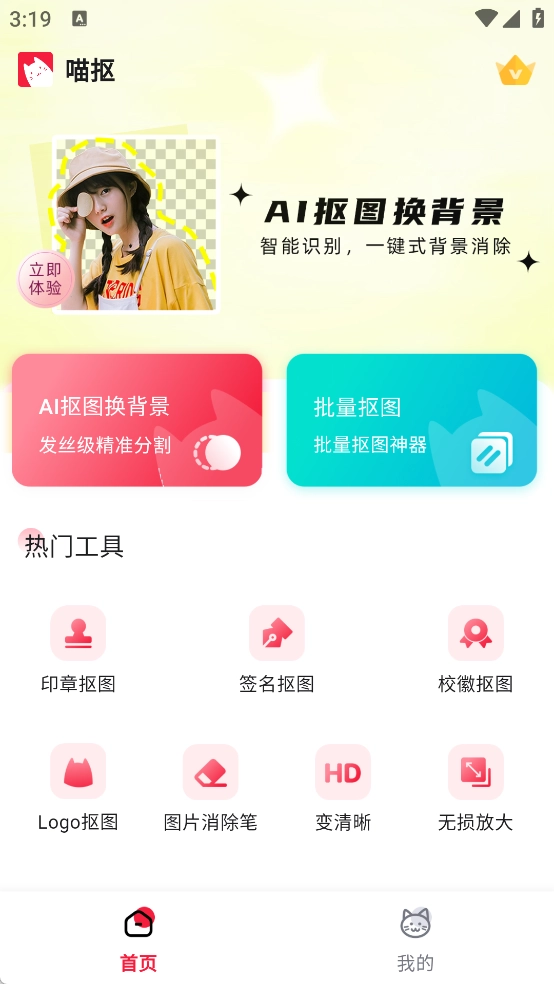This screenshot has width=554, height=984.
Task: Open the VIP crown icon
Action: 515,70
